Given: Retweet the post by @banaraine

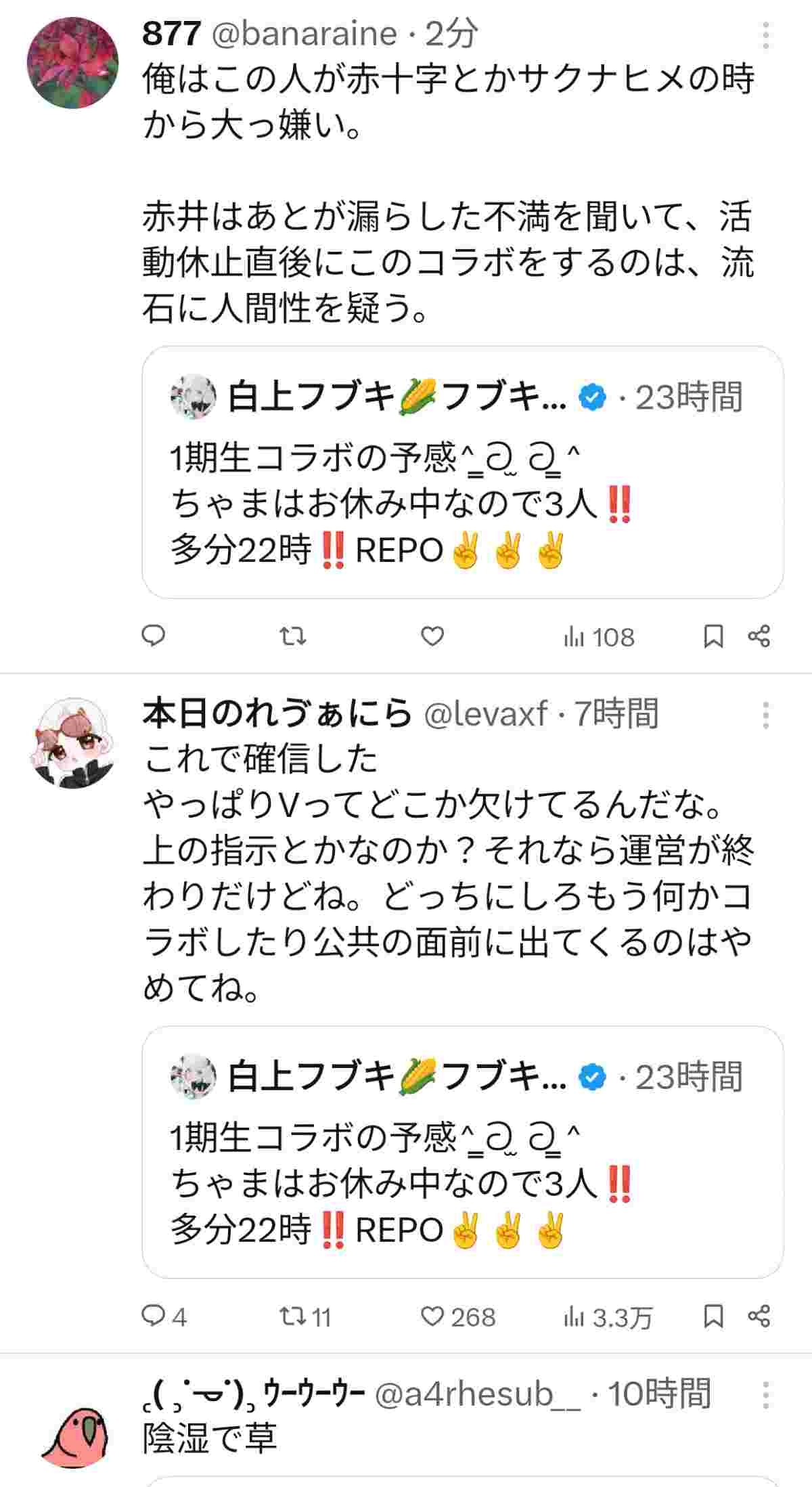Looking at the screenshot, I should point(294,636).
